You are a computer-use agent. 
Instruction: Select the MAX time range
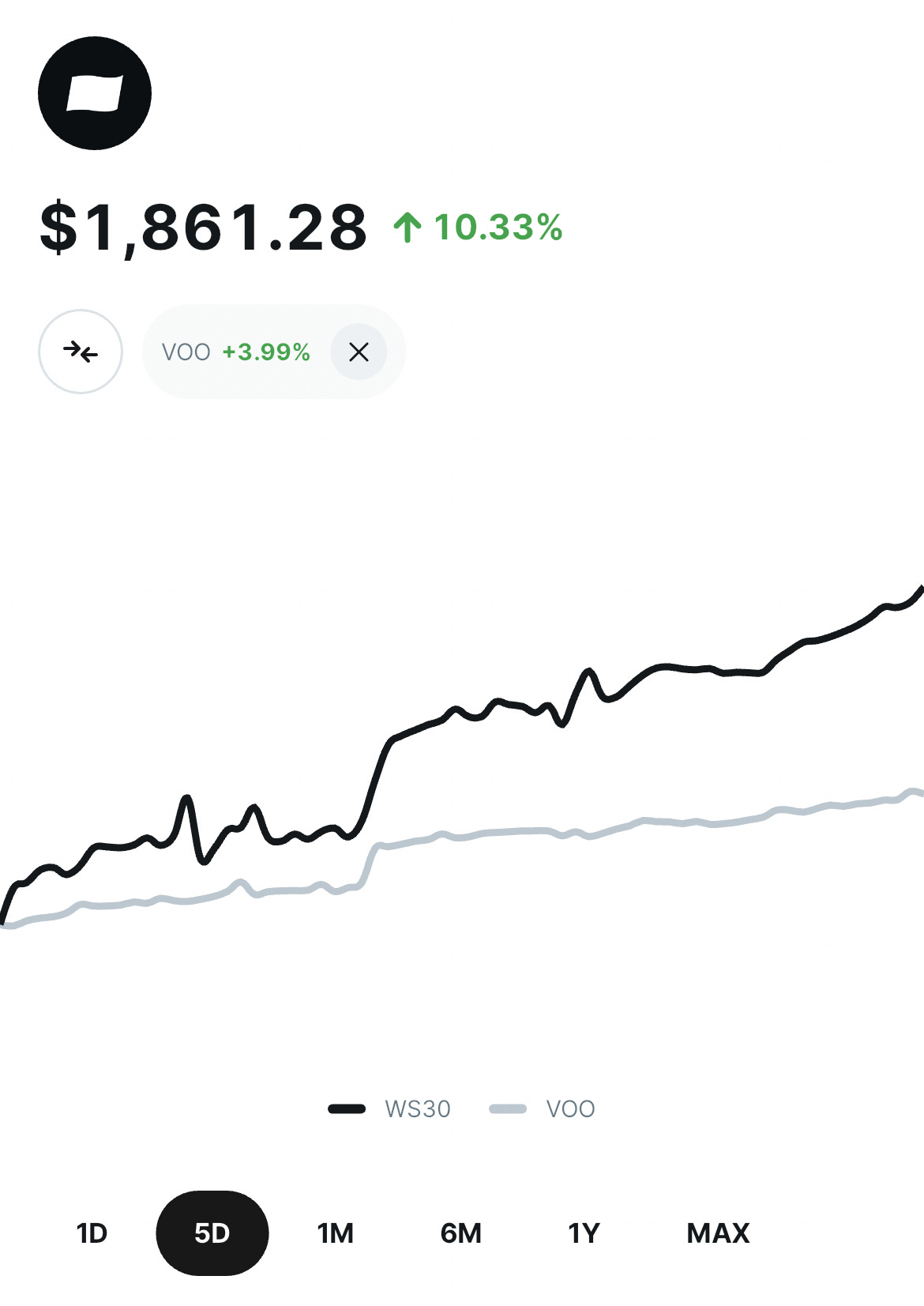point(718,1233)
